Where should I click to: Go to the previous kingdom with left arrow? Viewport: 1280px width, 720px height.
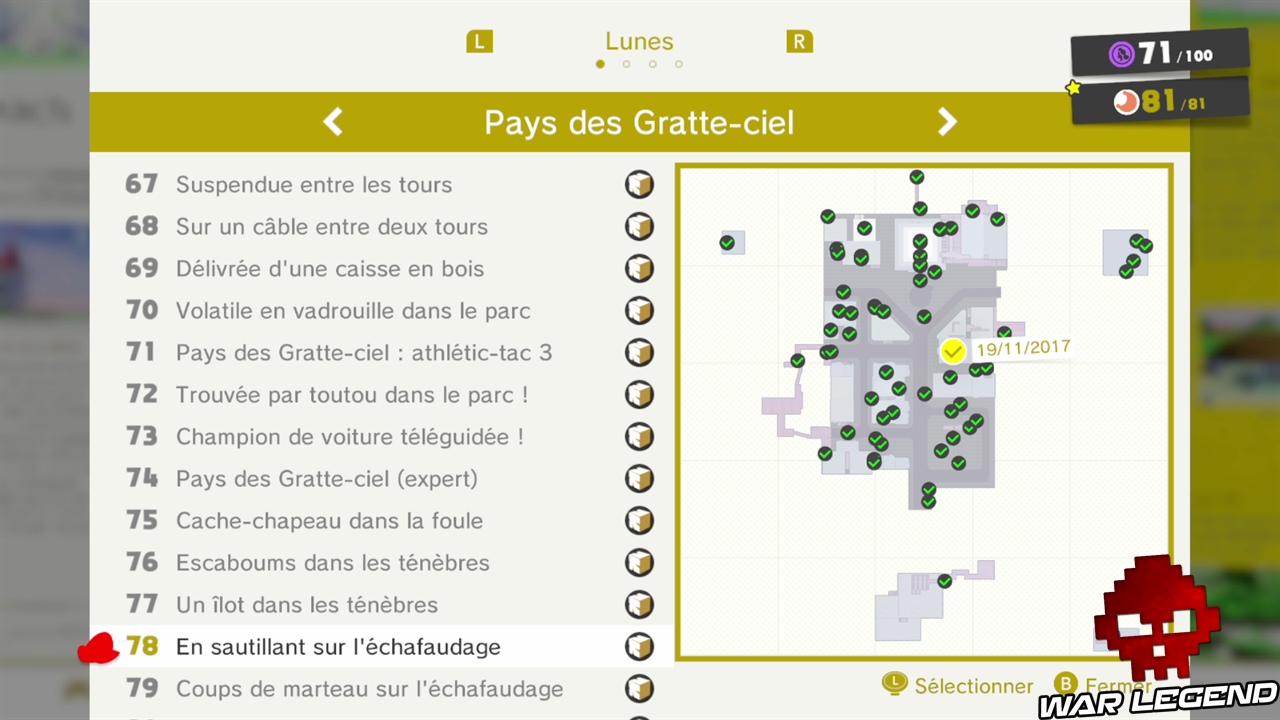tap(333, 122)
